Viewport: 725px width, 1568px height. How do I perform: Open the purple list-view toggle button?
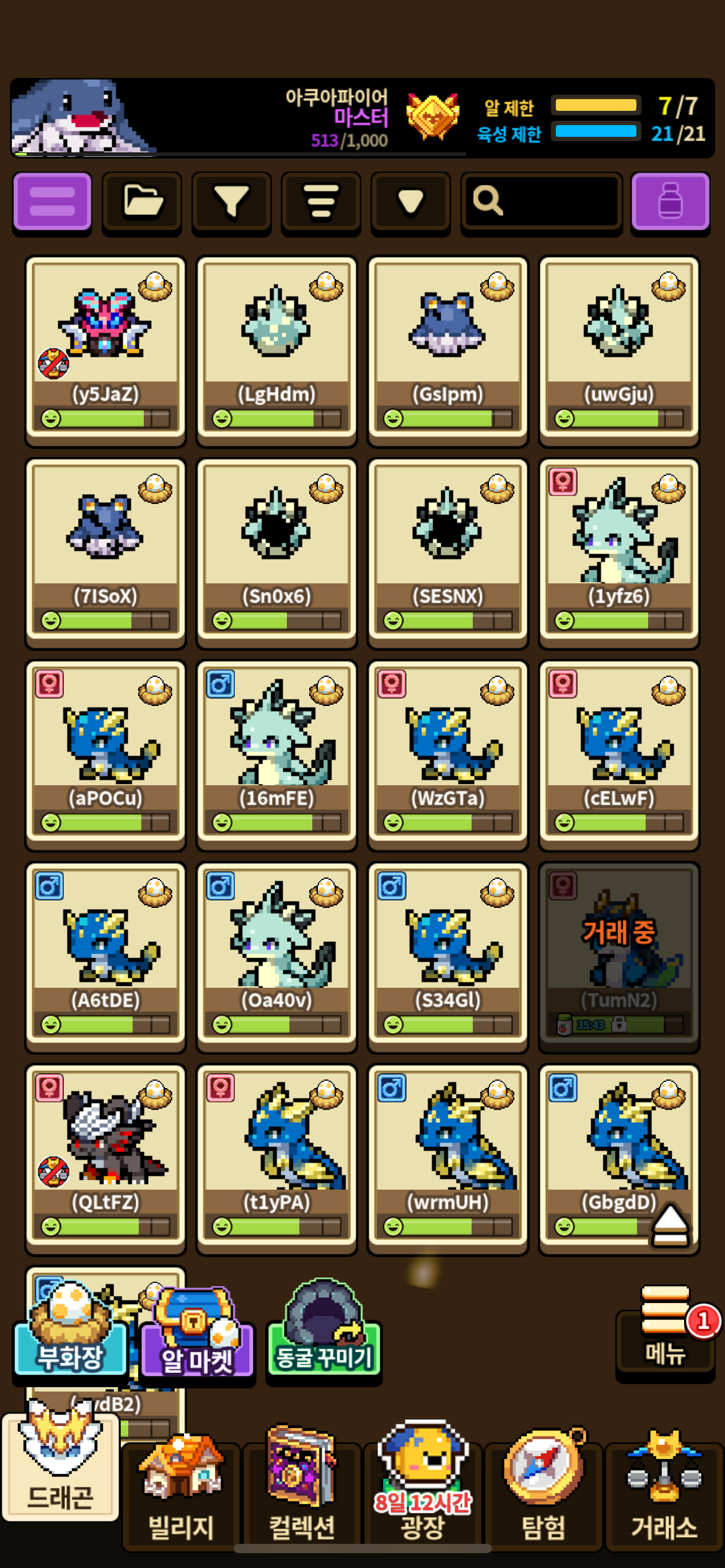(52, 202)
